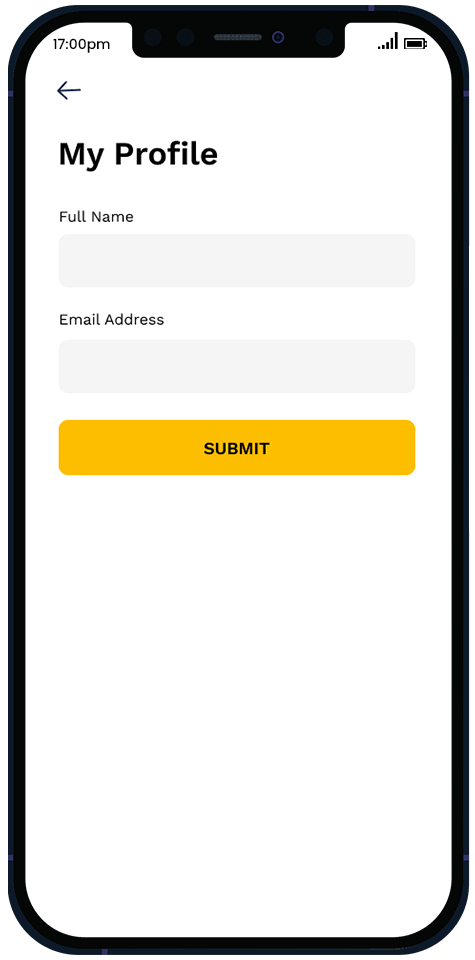Focus the Full Name field
This screenshot has height=960, width=475.
coord(237,260)
